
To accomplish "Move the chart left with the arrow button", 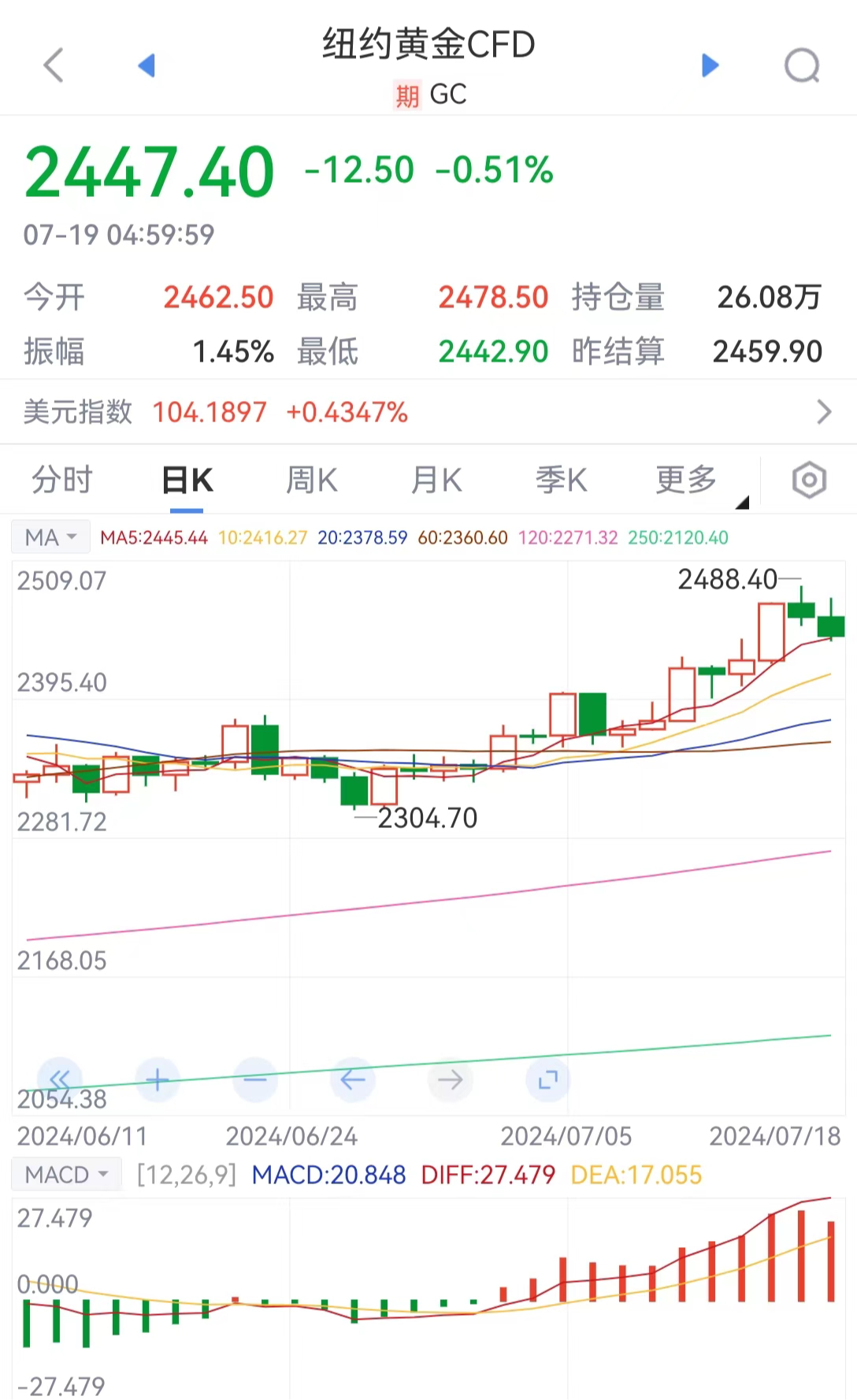I will tap(353, 1079).
